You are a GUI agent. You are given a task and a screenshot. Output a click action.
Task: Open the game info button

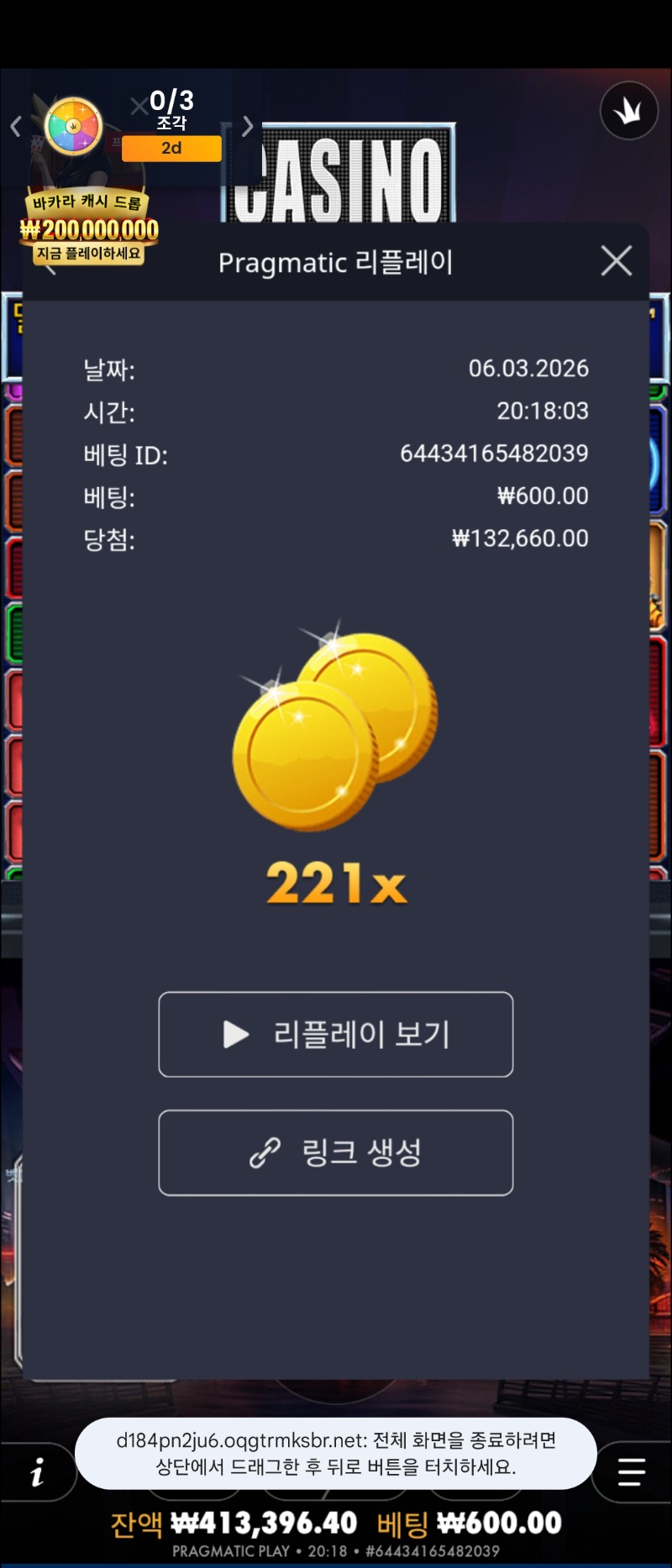37,1471
